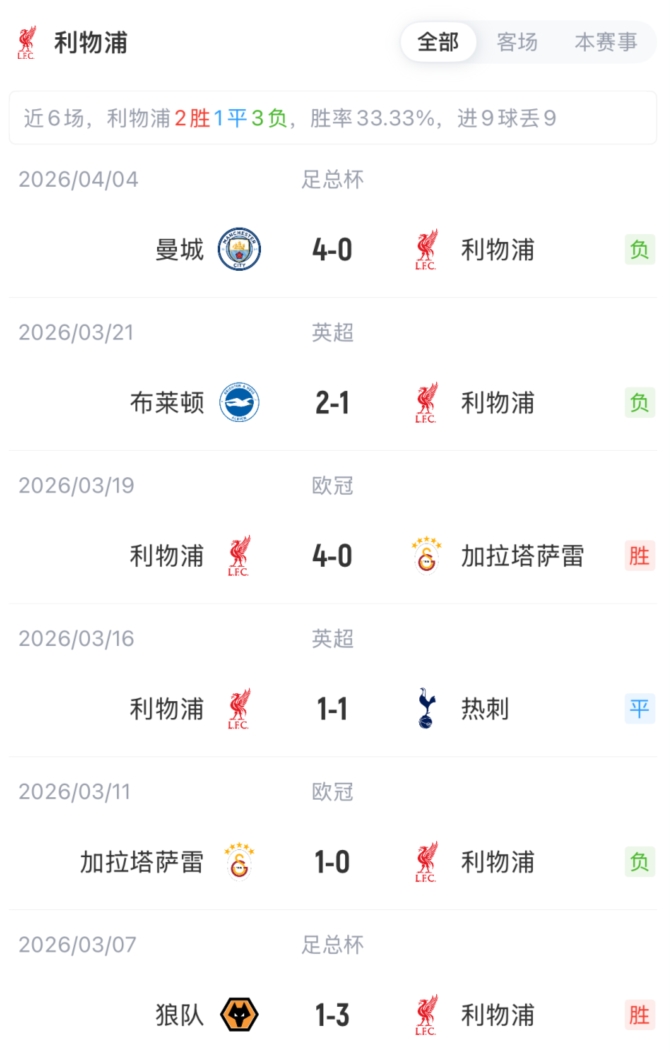Screen dimensions: 670x1052
Task: View the 加拉塔萨雷 1-0 利物浦 match
Action: pos(332,862)
